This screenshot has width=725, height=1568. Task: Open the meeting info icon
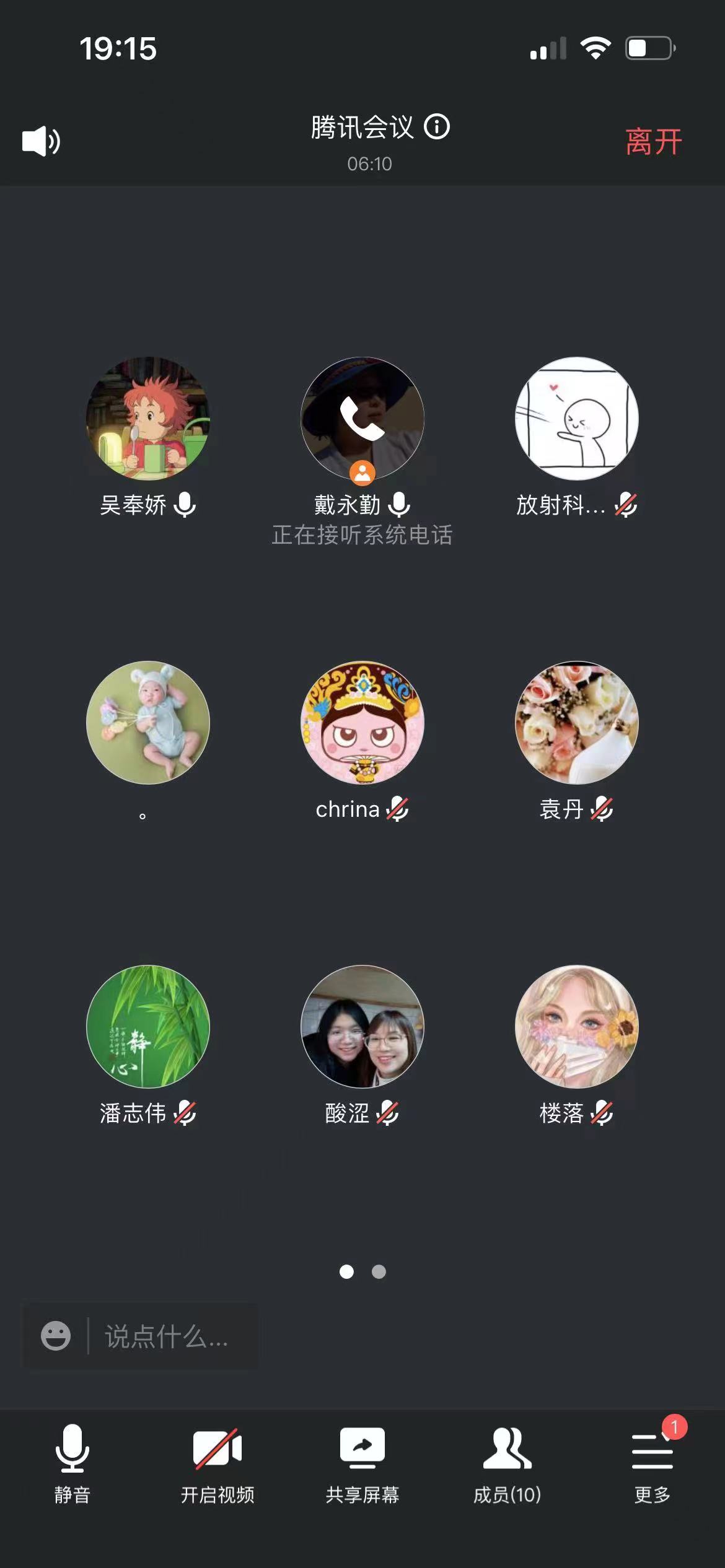point(437,127)
